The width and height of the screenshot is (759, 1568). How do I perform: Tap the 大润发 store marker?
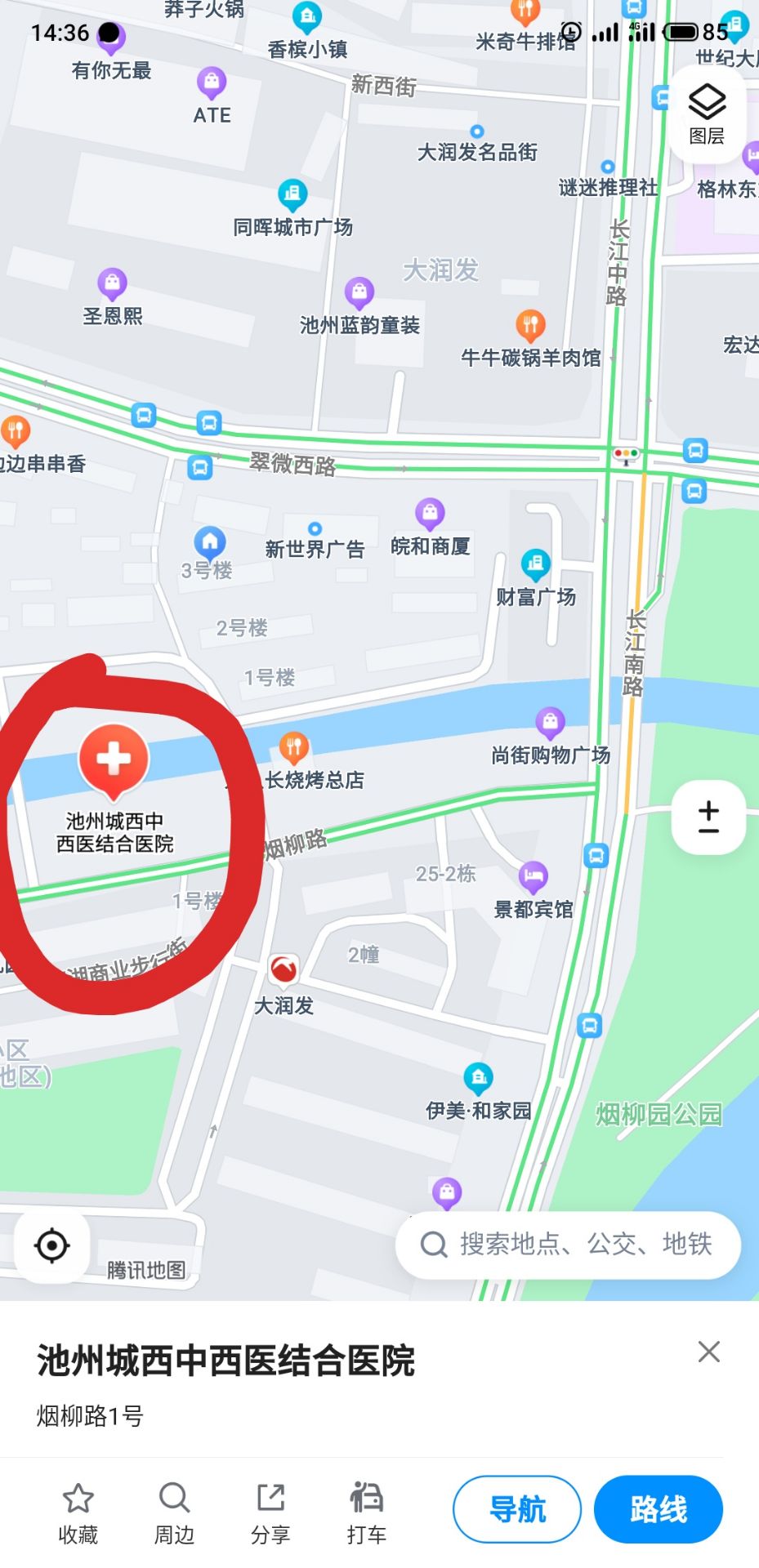(284, 972)
